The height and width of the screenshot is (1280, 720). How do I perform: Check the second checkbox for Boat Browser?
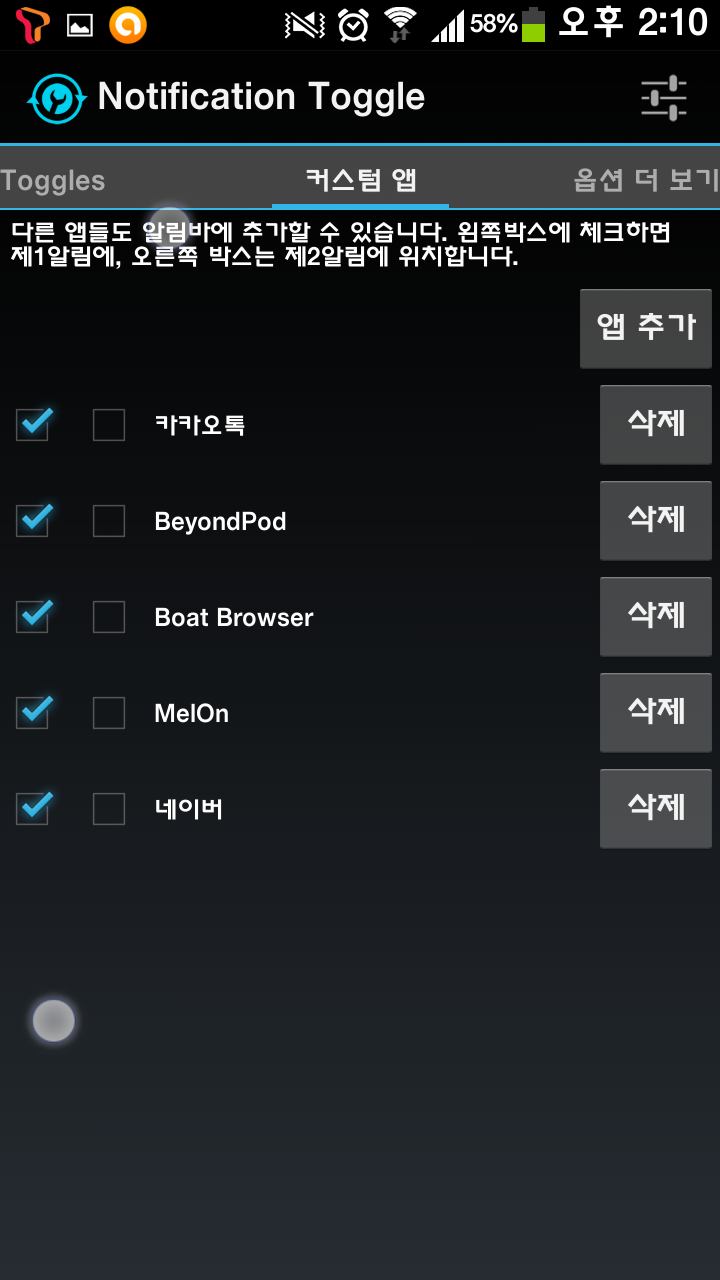coord(109,617)
